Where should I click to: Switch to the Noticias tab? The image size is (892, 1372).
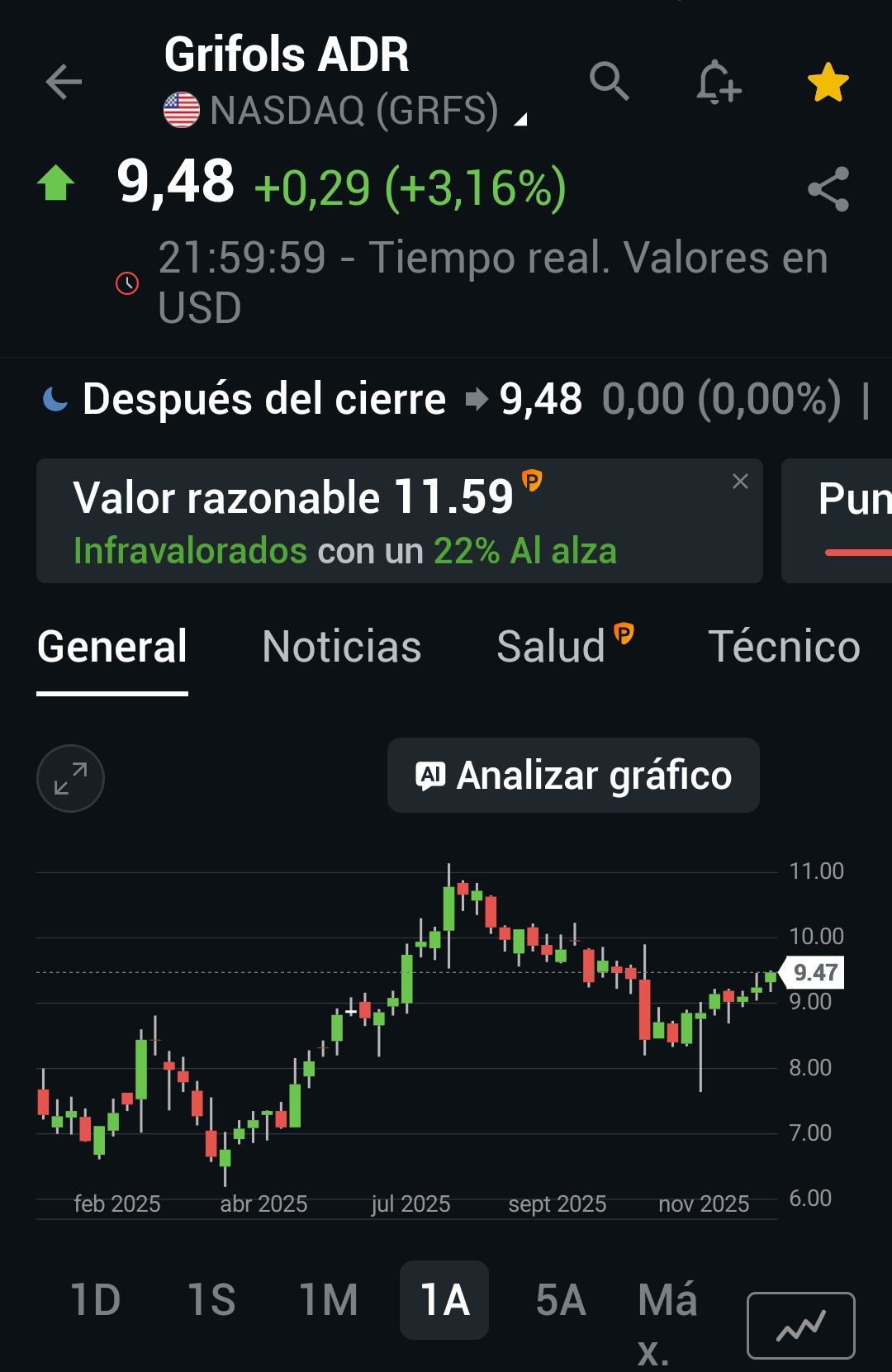coord(340,647)
